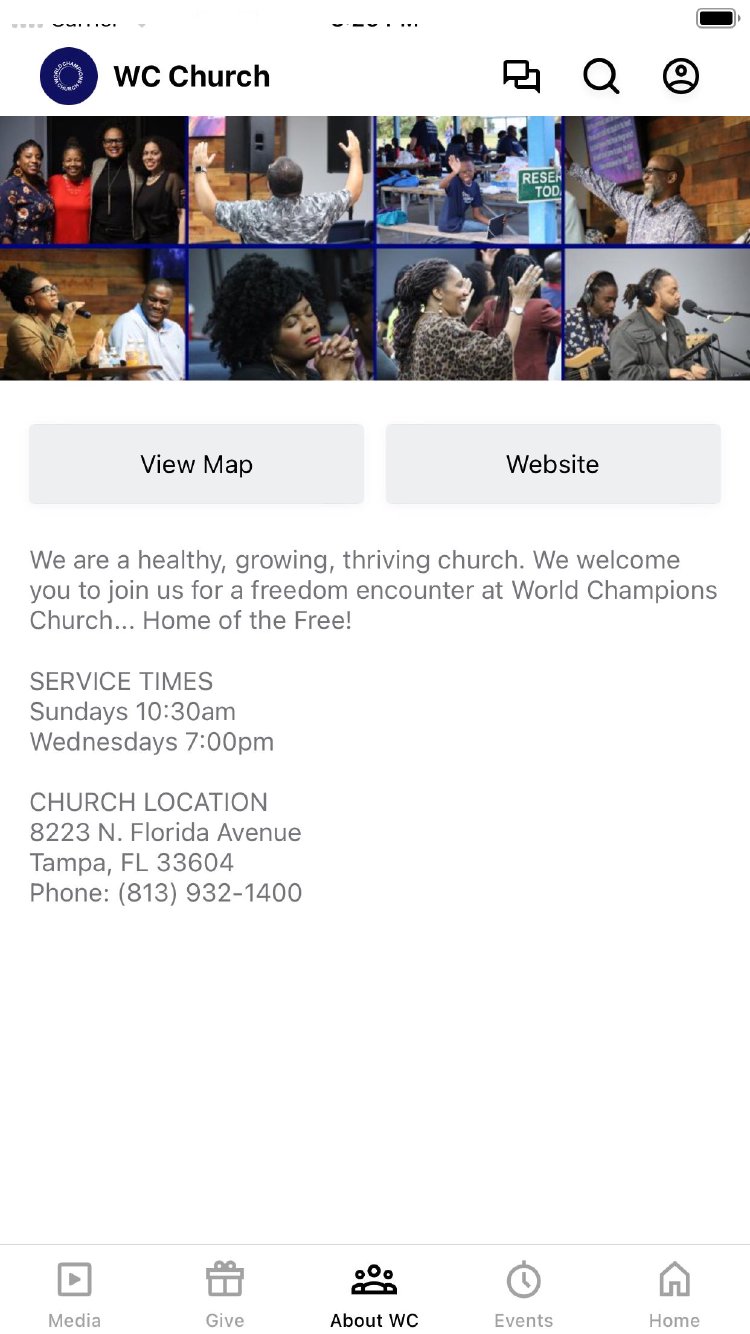Select the About WC tab

[374, 1292]
